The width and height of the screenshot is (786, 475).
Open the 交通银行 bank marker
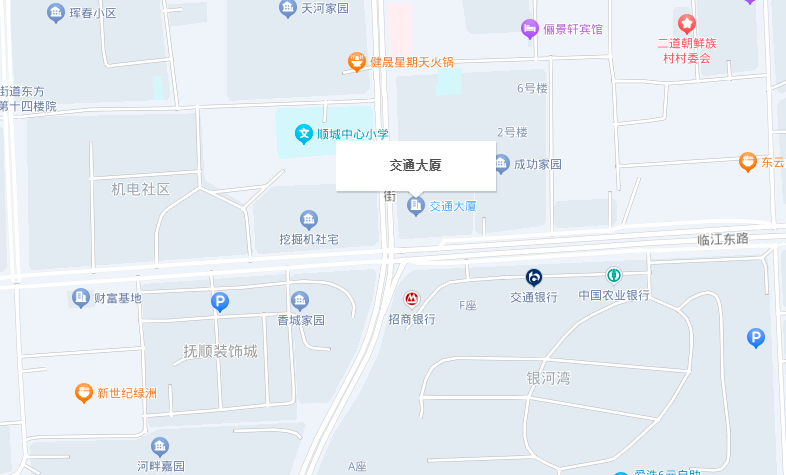click(x=534, y=277)
